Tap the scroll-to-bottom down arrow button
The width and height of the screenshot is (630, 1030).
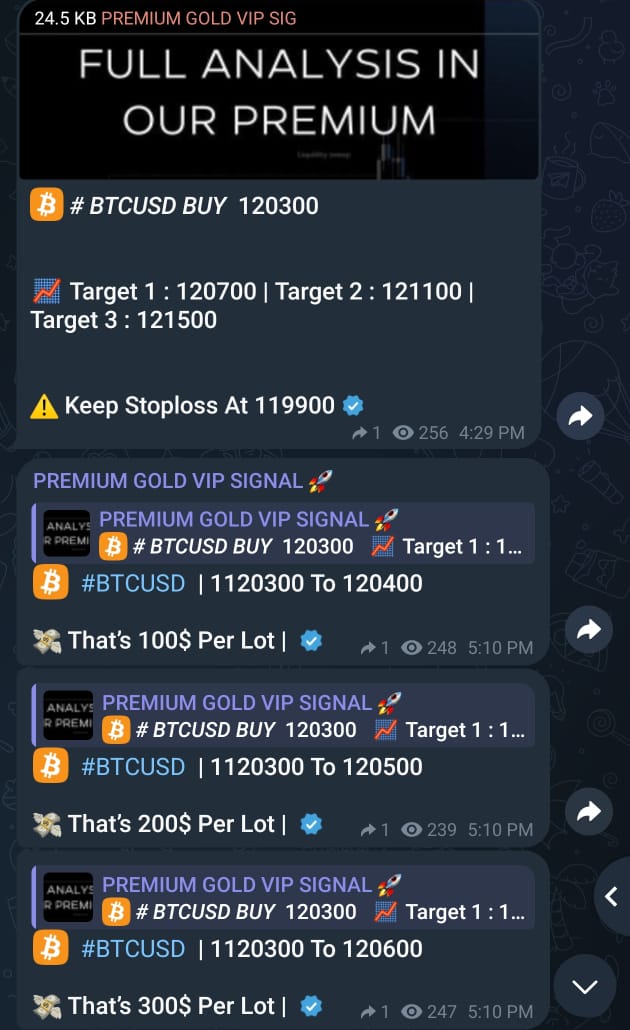coord(585,986)
